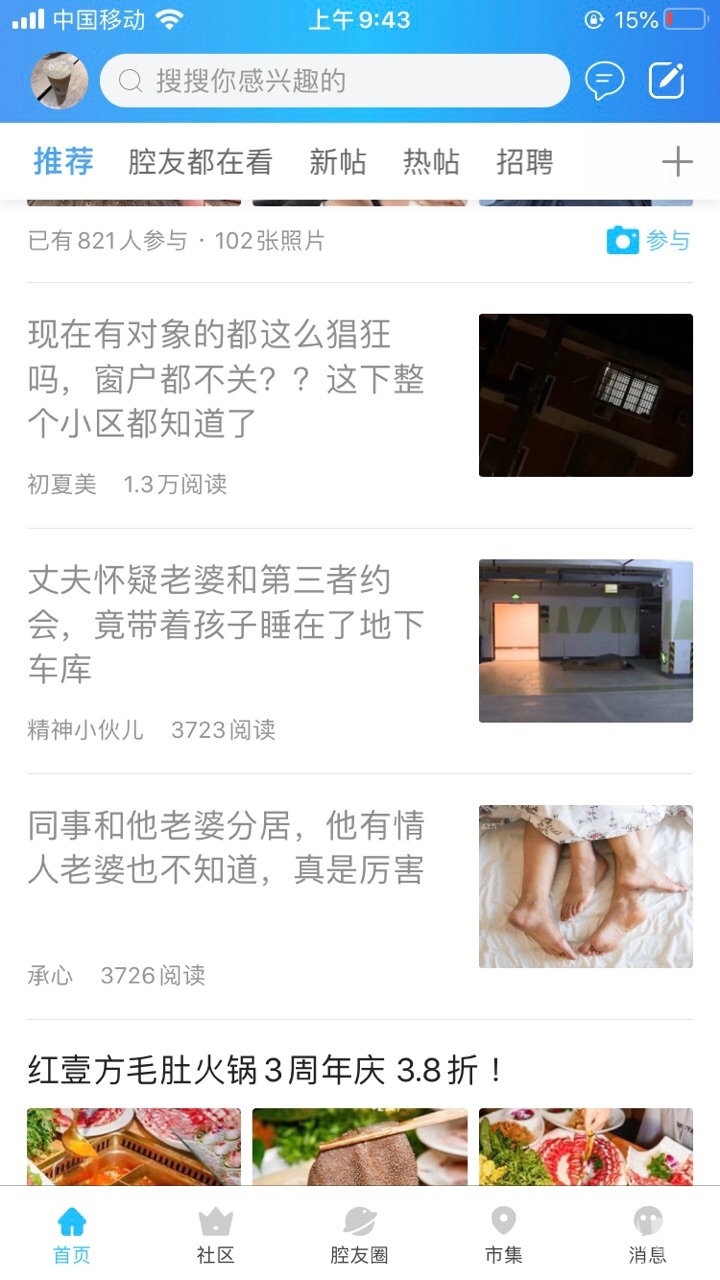Open the 腔友圈 tab
Screen dimensions: 720x1280
point(359,1233)
